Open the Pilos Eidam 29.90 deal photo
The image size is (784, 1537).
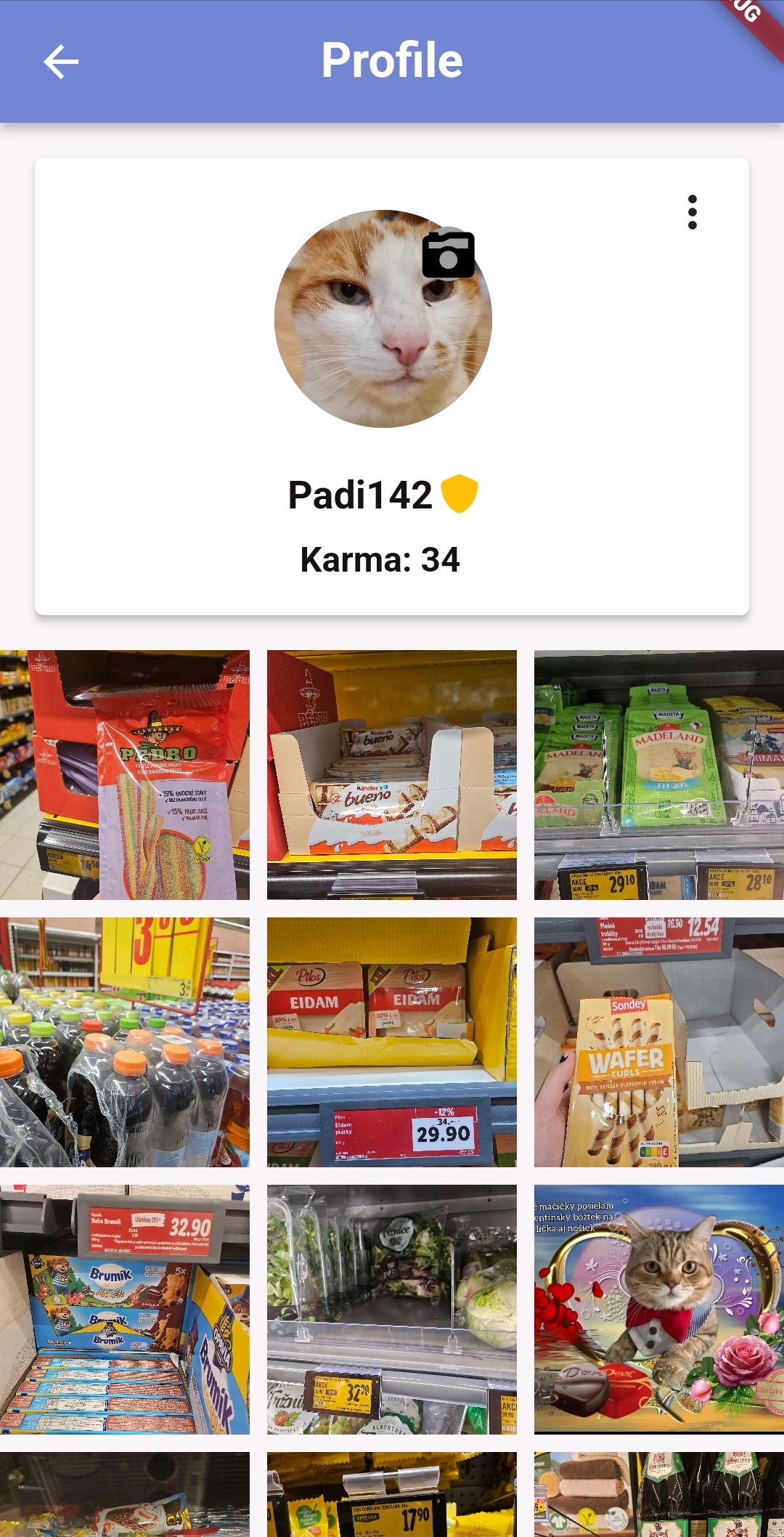tap(392, 1042)
